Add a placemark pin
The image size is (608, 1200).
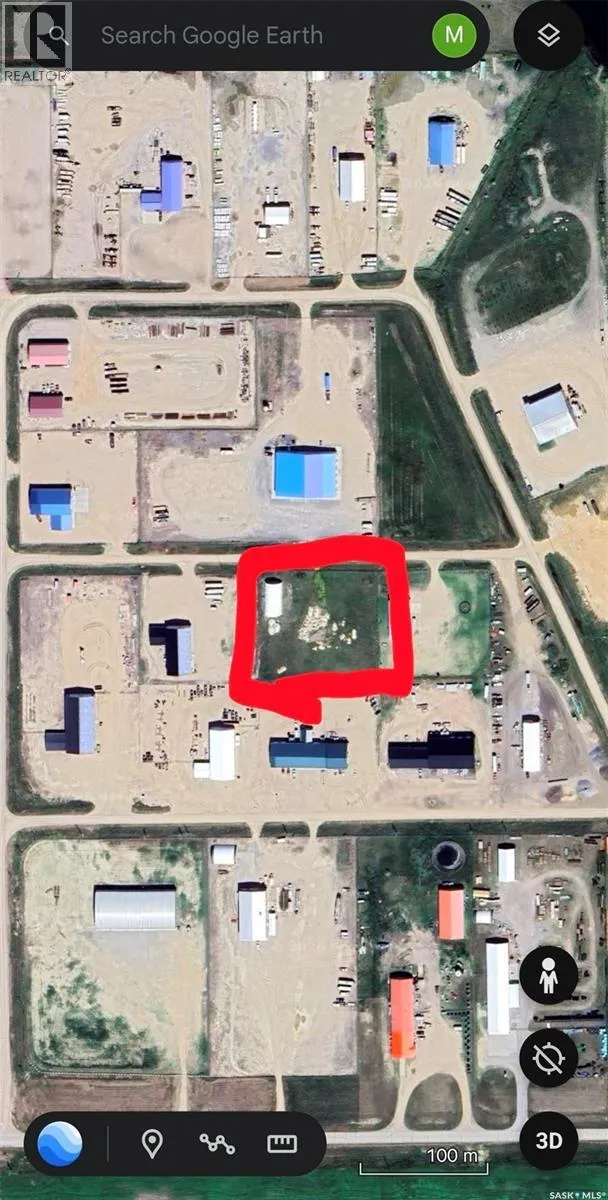(152, 1144)
